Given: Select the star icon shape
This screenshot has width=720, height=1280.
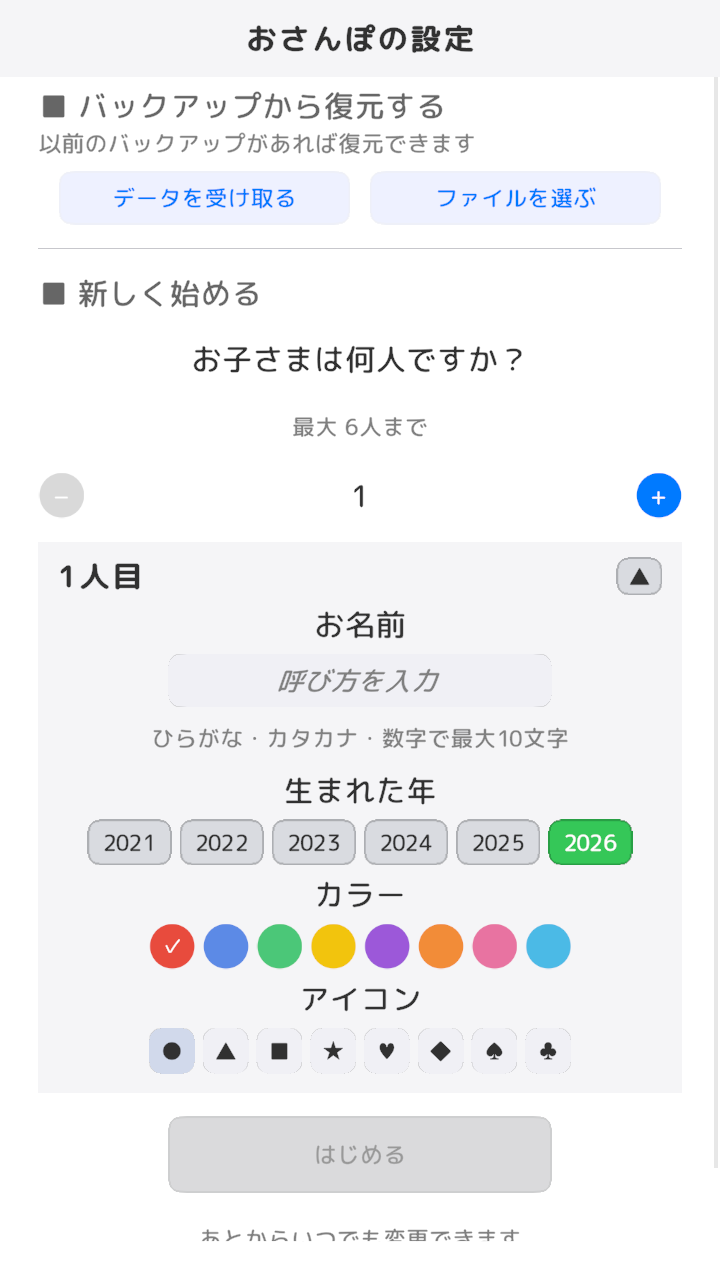Looking at the screenshot, I should (333, 1051).
